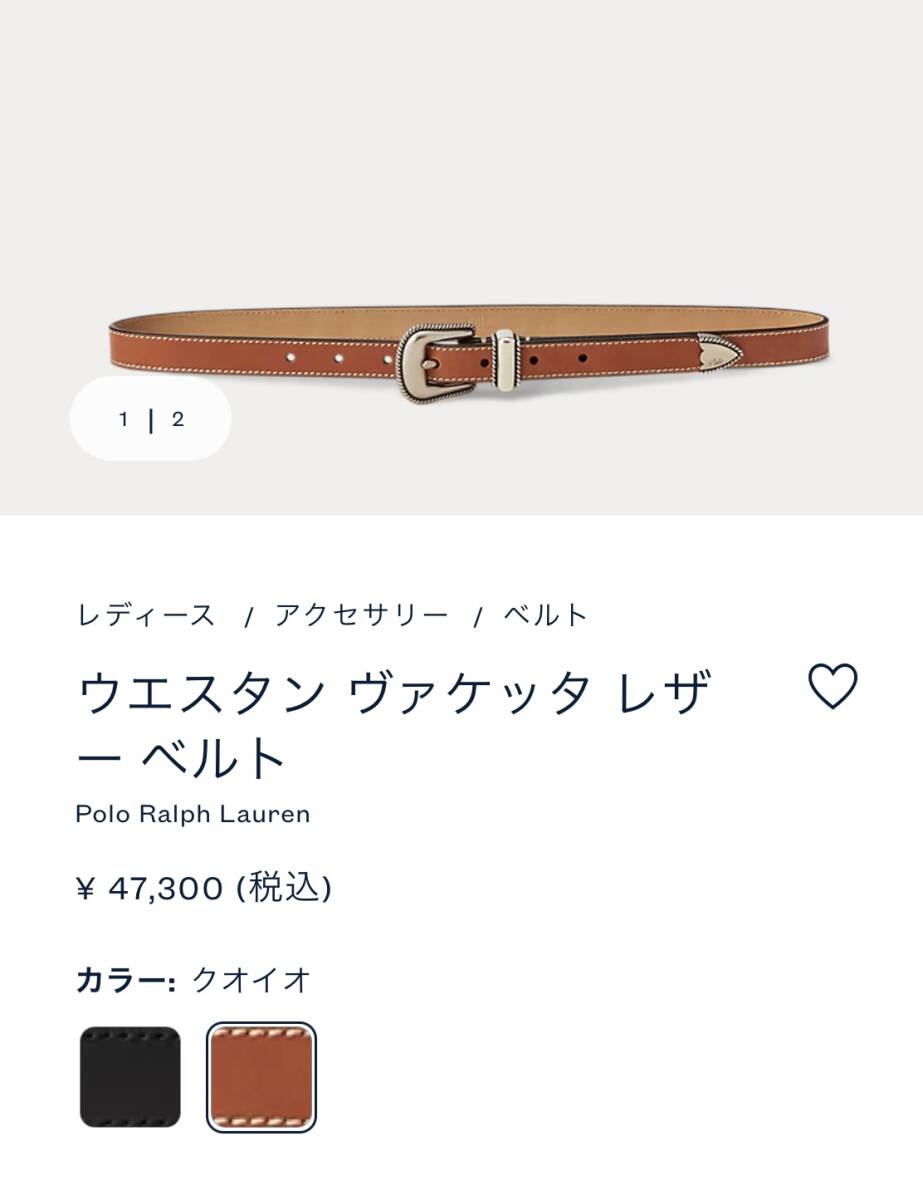Go to アクセサリー breadcrumb category
The height and width of the screenshot is (1200, 923).
pos(361,614)
